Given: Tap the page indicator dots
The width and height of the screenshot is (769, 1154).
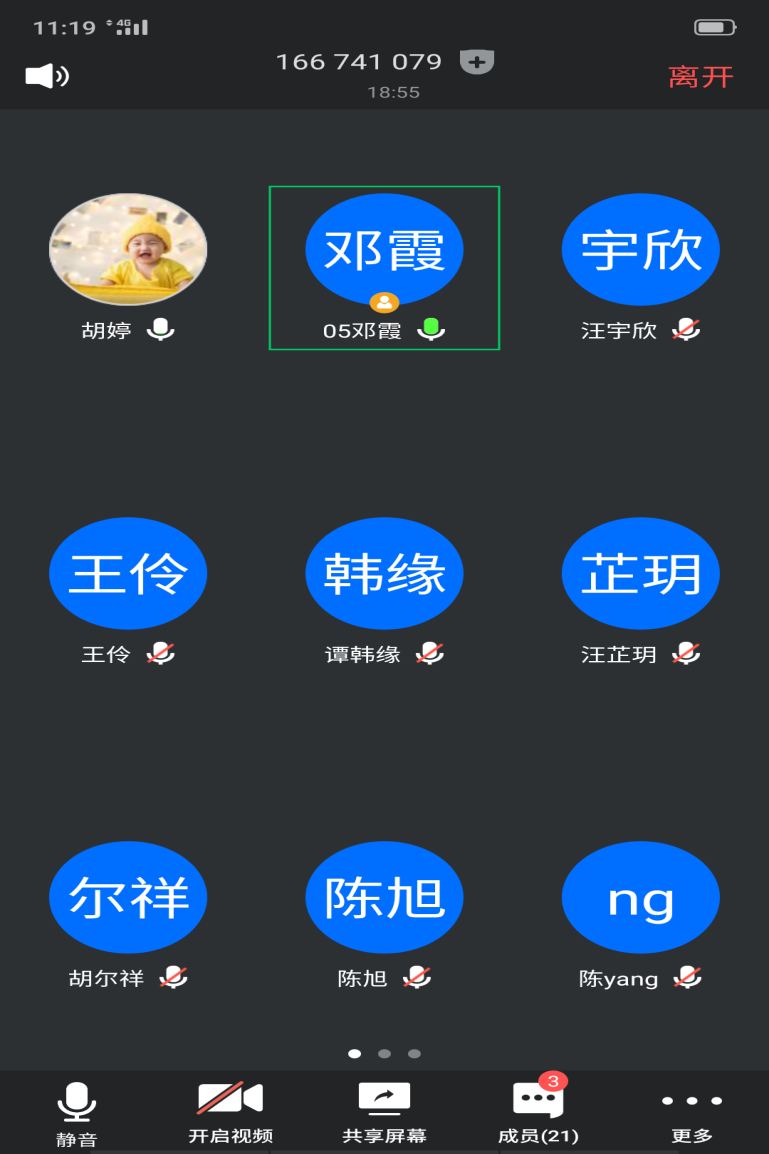Looking at the screenshot, I should click(384, 1053).
